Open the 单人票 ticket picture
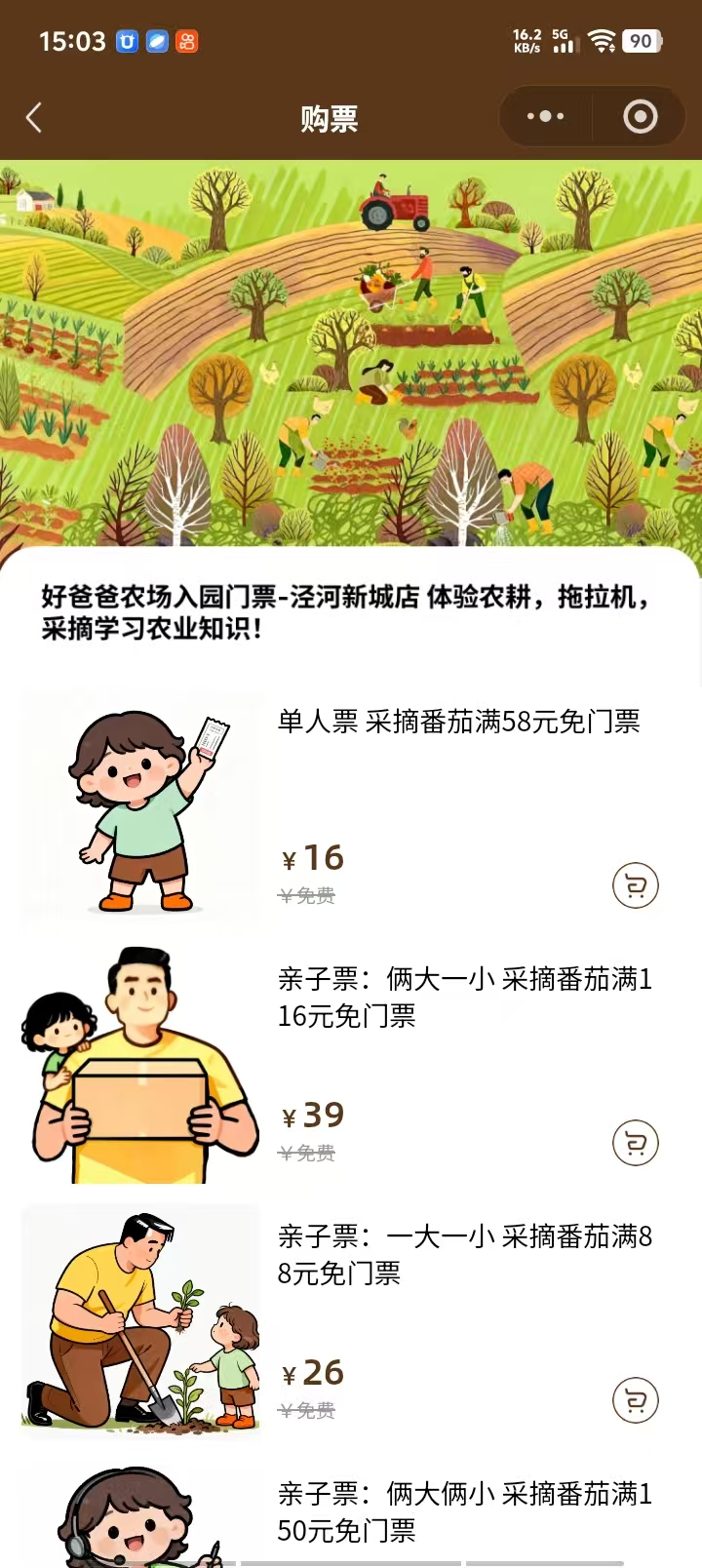 pyautogui.click(x=141, y=809)
